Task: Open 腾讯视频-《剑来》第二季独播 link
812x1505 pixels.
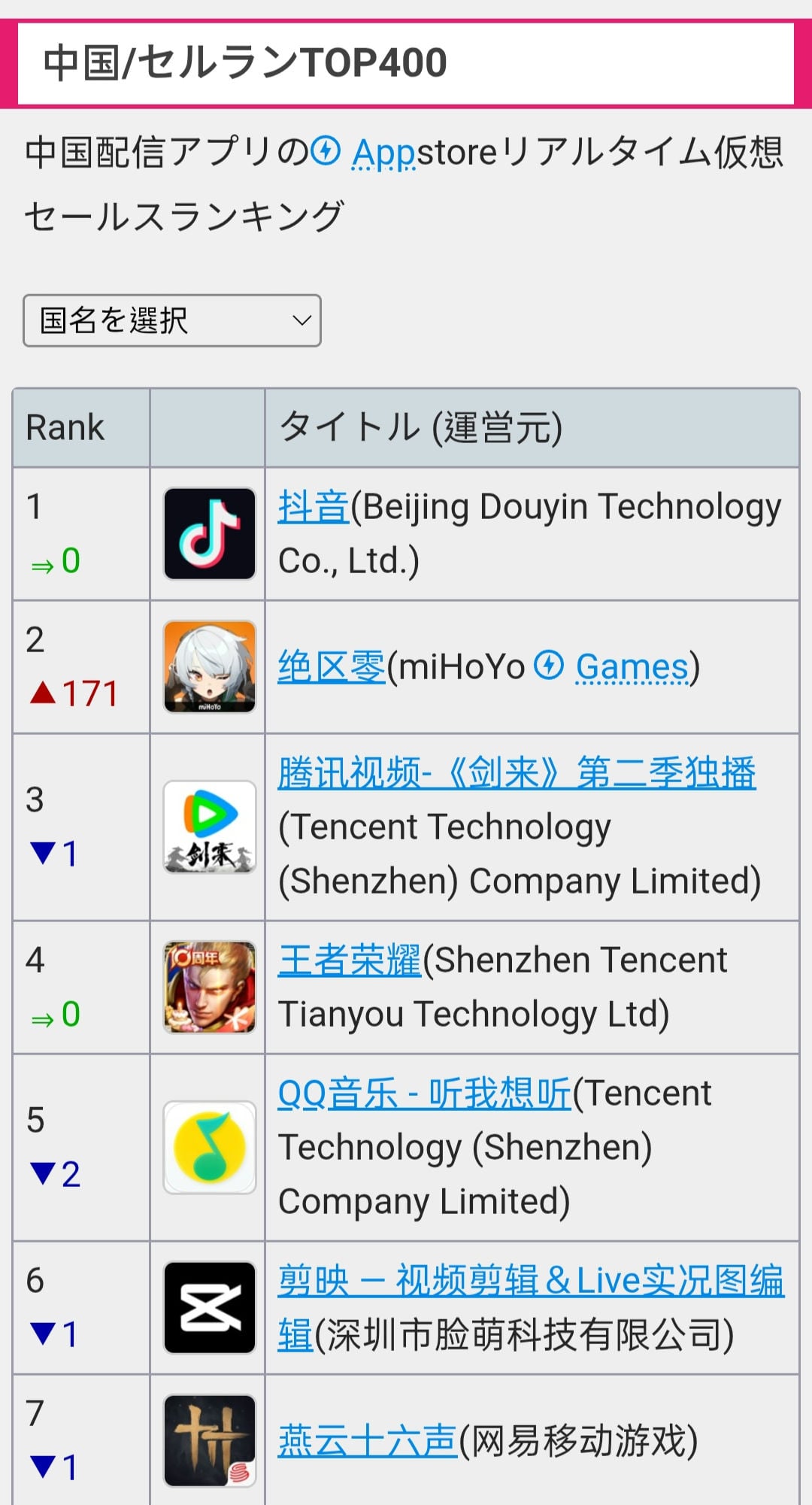Action: pyautogui.click(x=517, y=773)
